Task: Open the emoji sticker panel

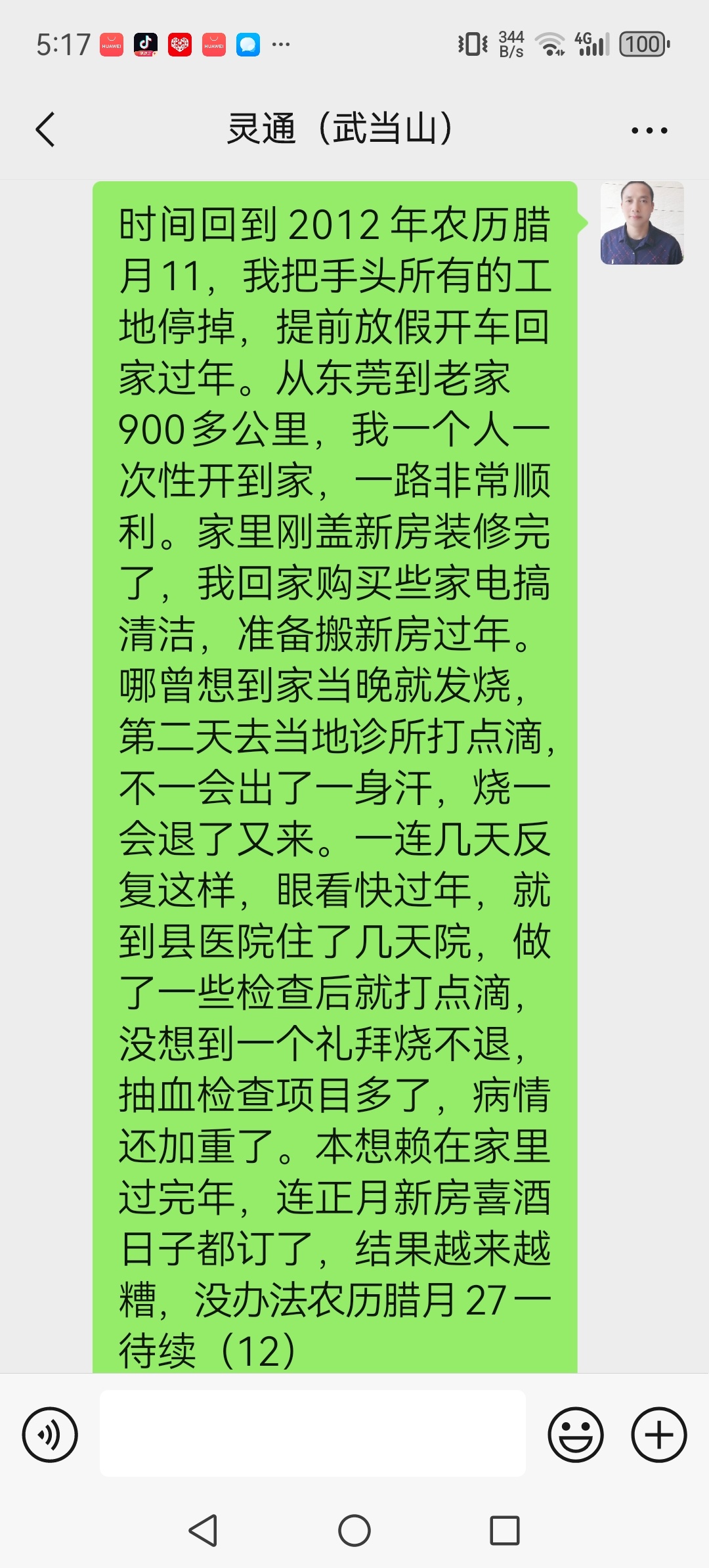Action: [x=576, y=1435]
